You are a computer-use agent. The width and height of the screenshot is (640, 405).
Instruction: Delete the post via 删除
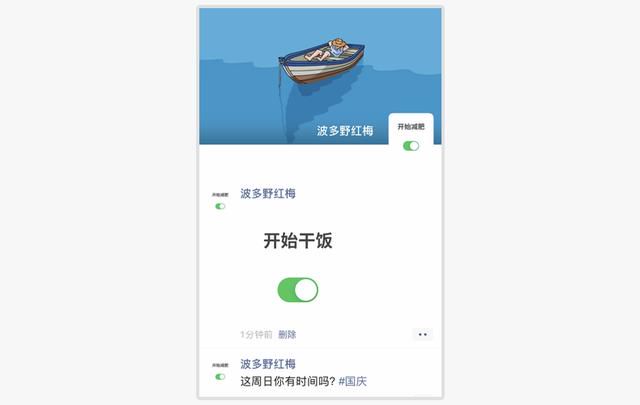[x=287, y=334]
